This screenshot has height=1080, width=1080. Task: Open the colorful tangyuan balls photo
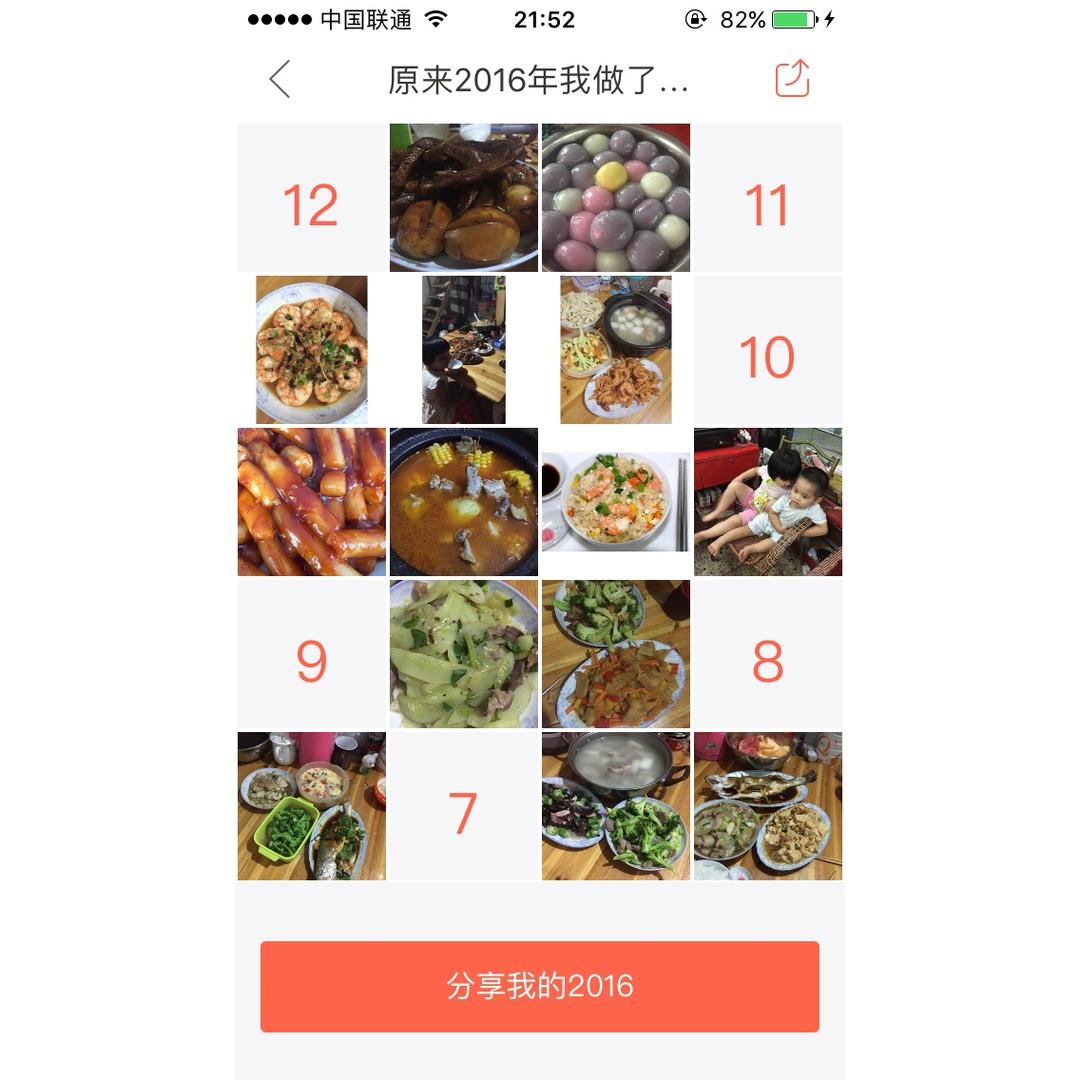pyautogui.click(x=616, y=198)
